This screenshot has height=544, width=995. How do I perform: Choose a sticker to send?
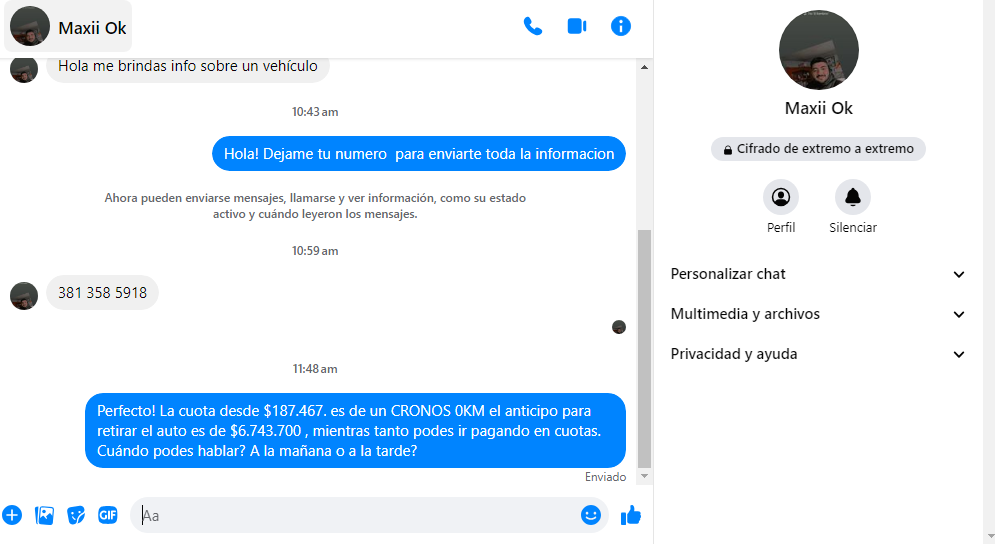click(76, 516)
